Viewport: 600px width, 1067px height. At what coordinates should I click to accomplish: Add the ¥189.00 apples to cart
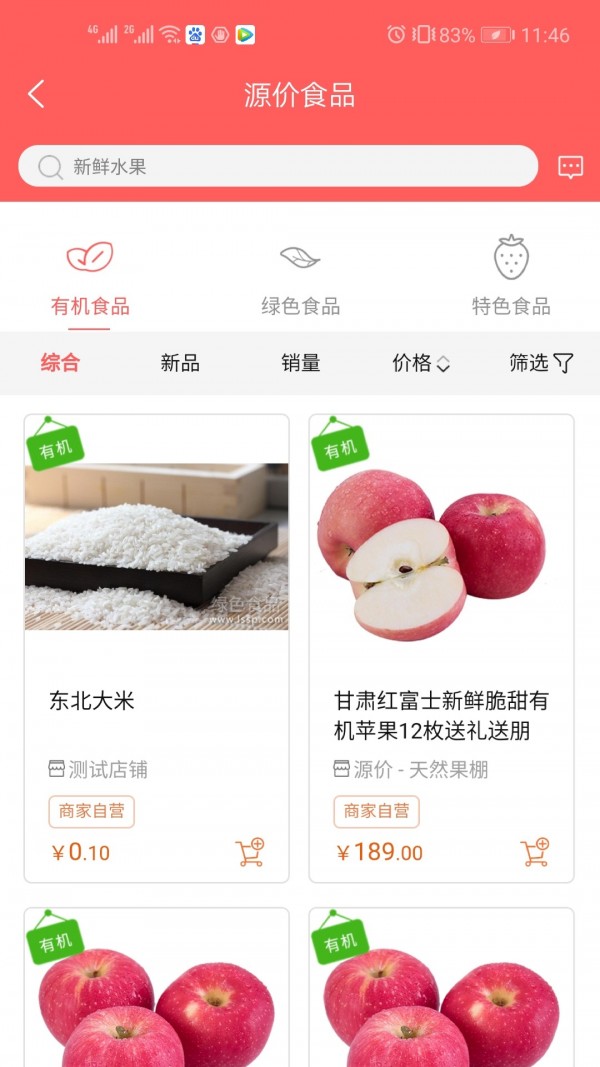(x=535, y=852)
